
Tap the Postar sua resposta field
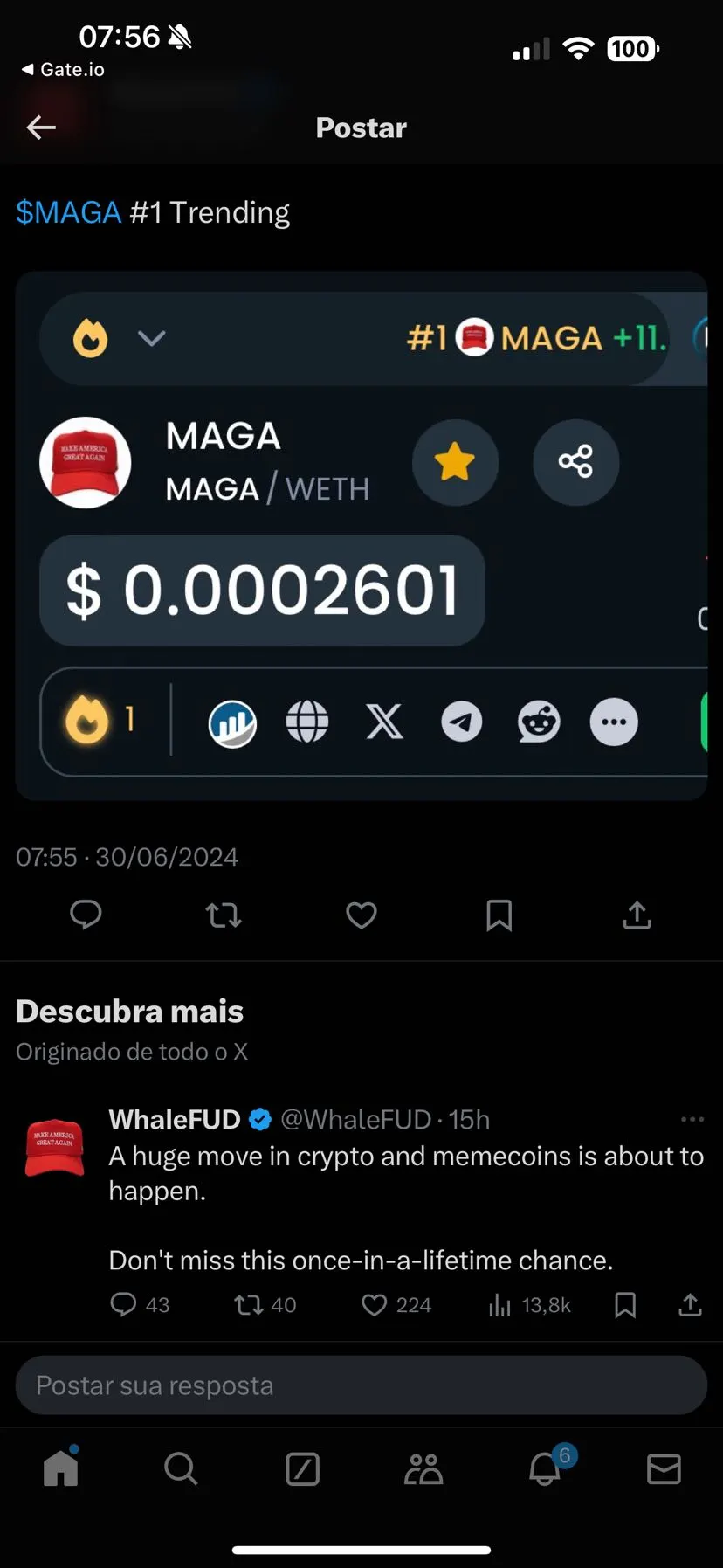tap(361, 1385)
